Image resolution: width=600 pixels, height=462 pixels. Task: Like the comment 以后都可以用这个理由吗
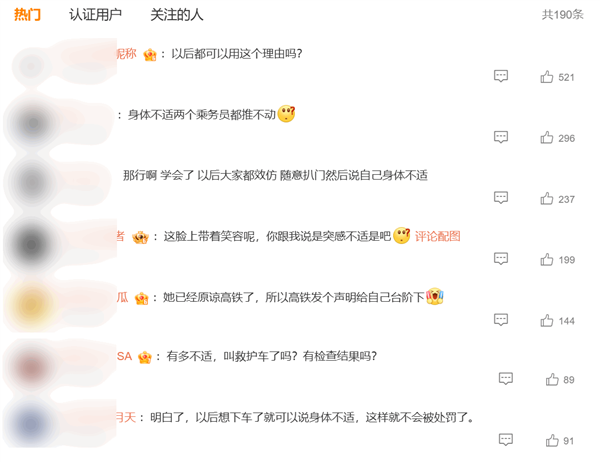click(x=547, y=77)
